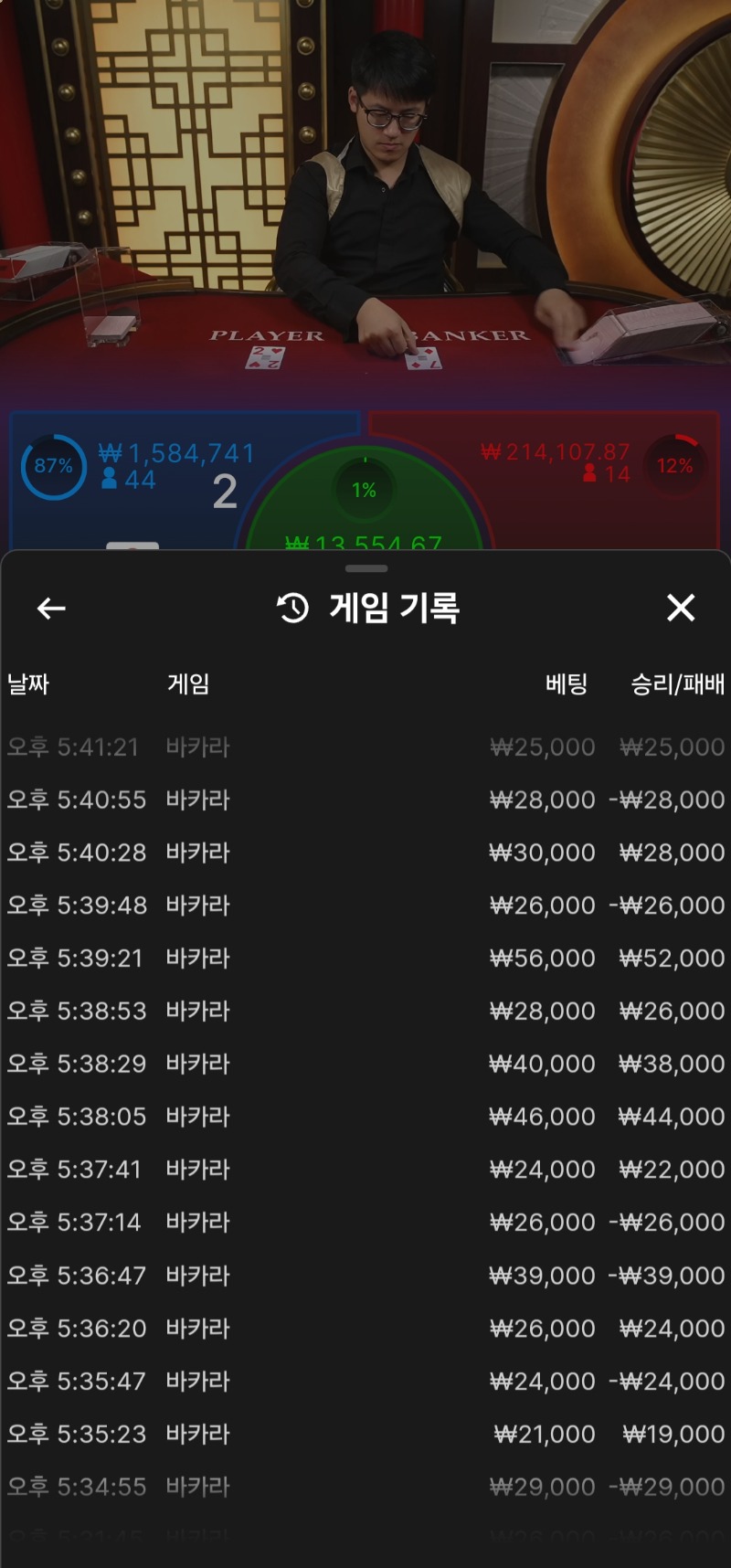The image size is (731, 1568).
Task: Open the 5:39:21 baccarat record
Action: 365,959
